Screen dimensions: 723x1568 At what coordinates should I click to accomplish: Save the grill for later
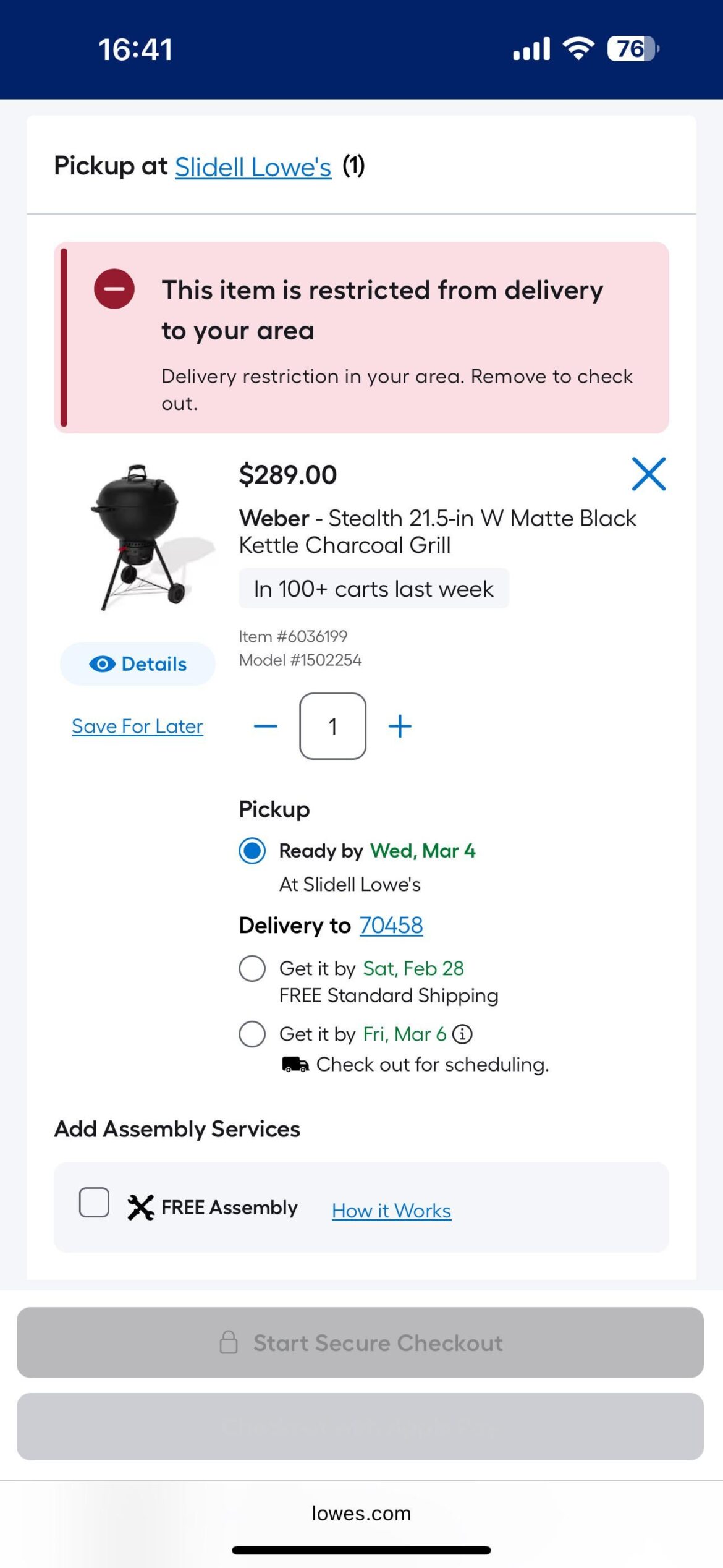pyautogui.click(x=137, y=726)
